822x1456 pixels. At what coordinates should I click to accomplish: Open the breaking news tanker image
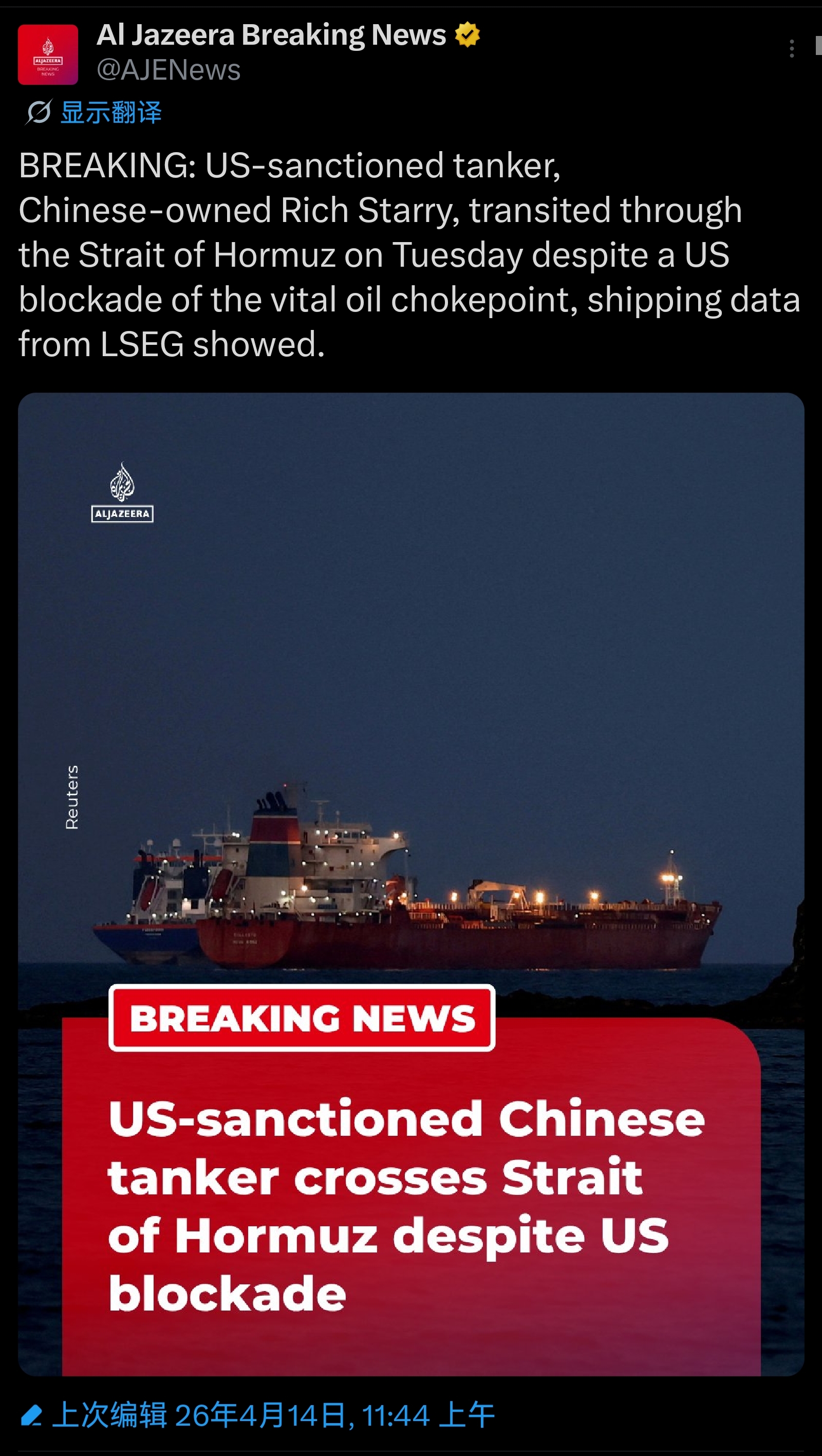[410, 884]
